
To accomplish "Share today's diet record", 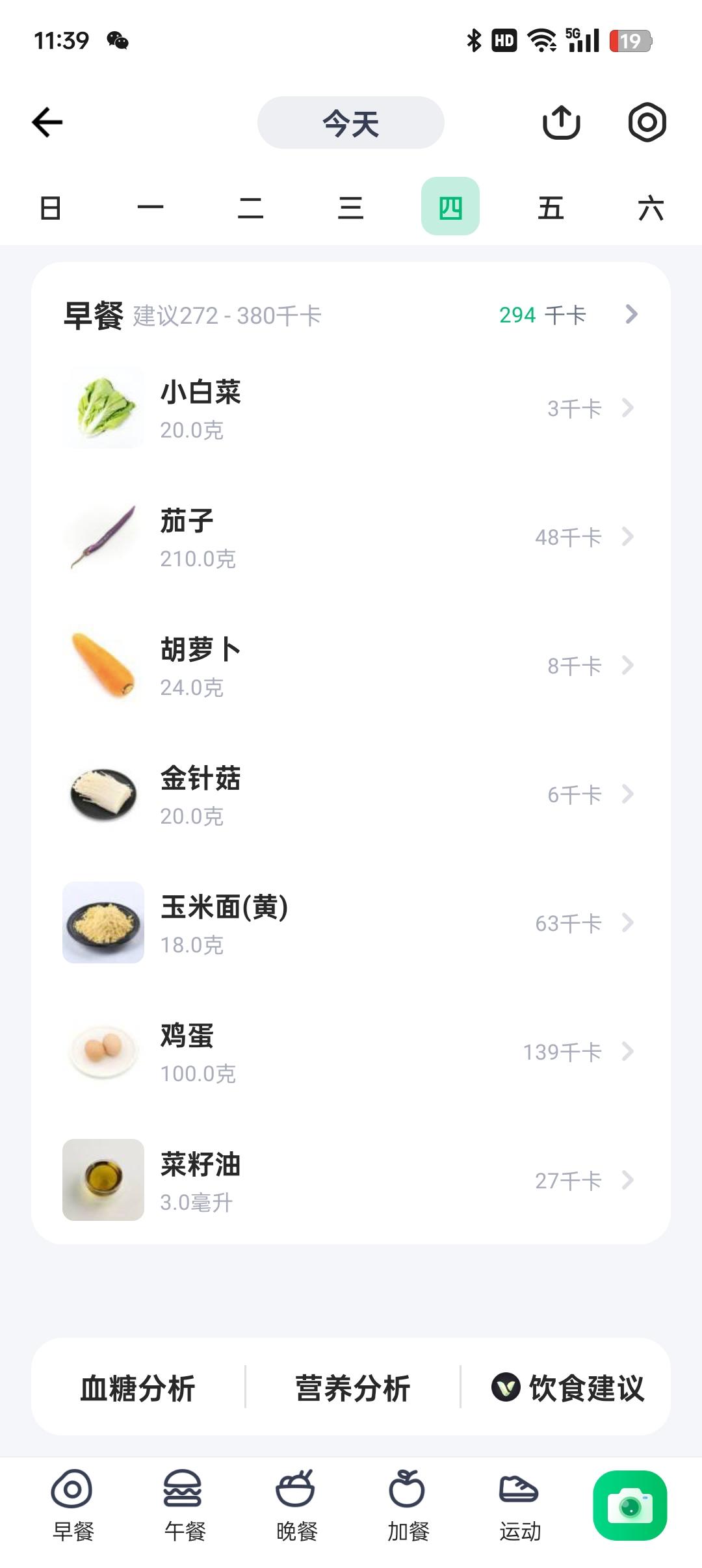I will [561, 122].
